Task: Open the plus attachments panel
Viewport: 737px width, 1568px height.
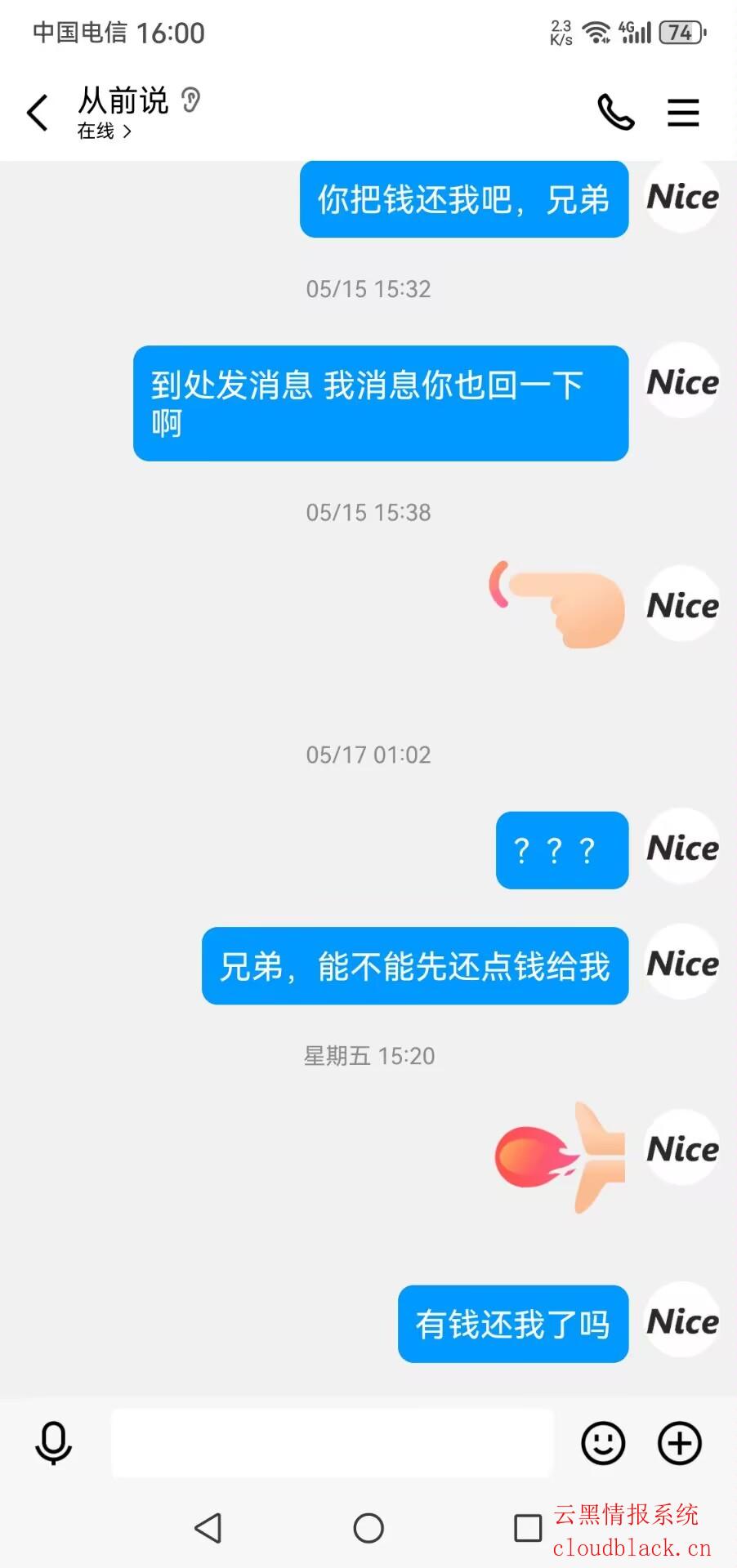Action: 680,1443
